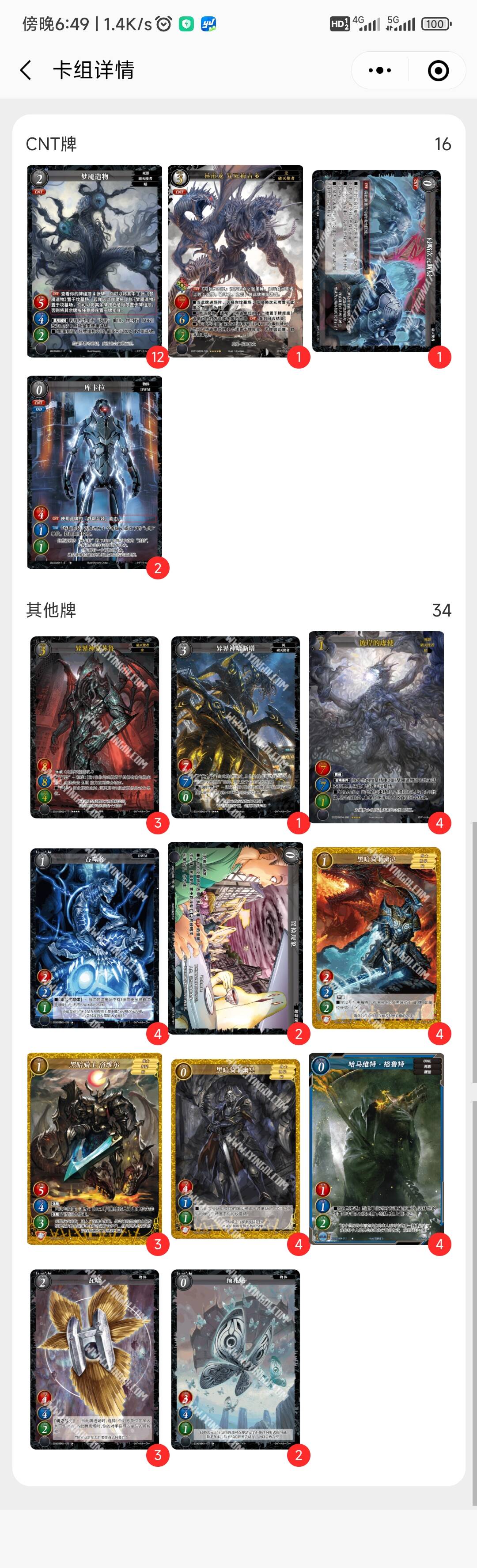Open the 彼岸的虚使 card

376,727
